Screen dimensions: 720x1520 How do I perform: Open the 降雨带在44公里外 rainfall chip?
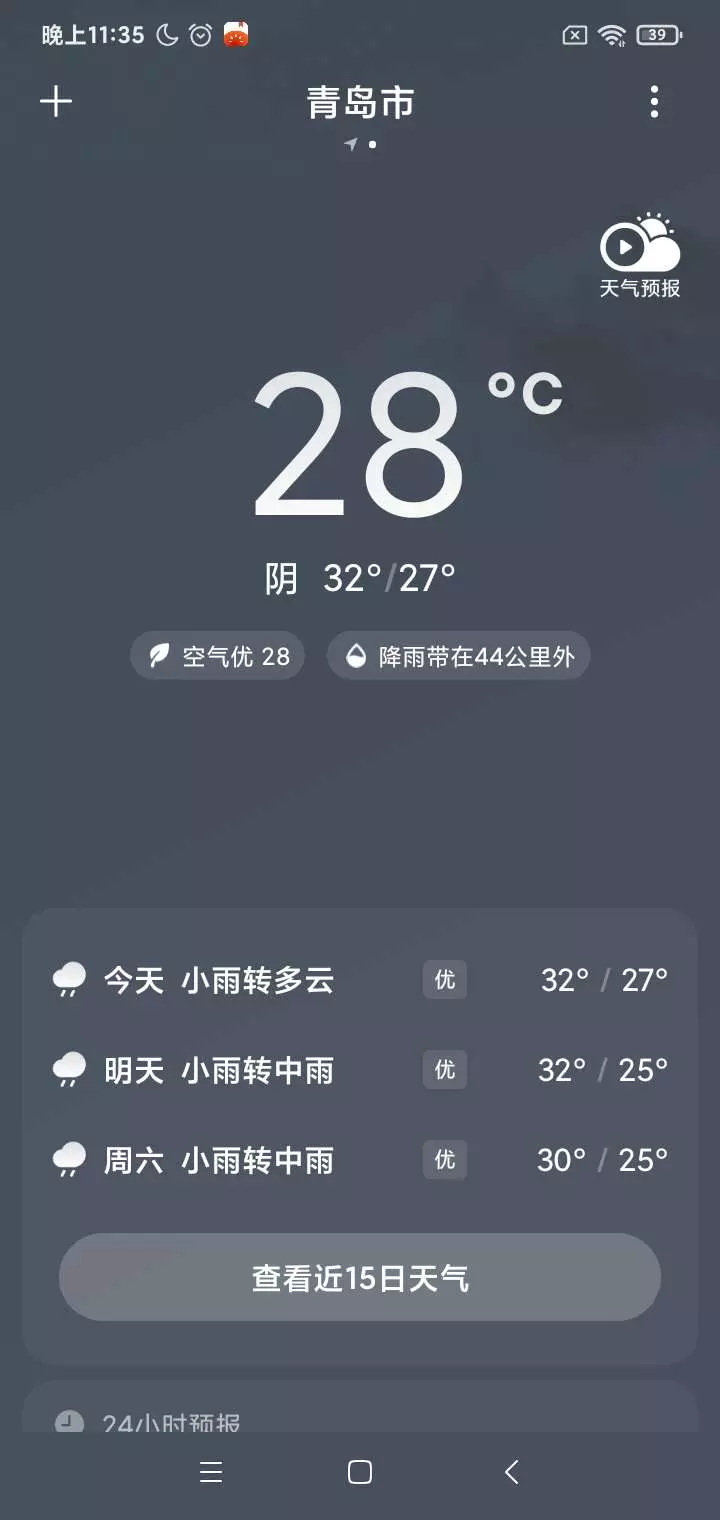click(x=459, y=656)
